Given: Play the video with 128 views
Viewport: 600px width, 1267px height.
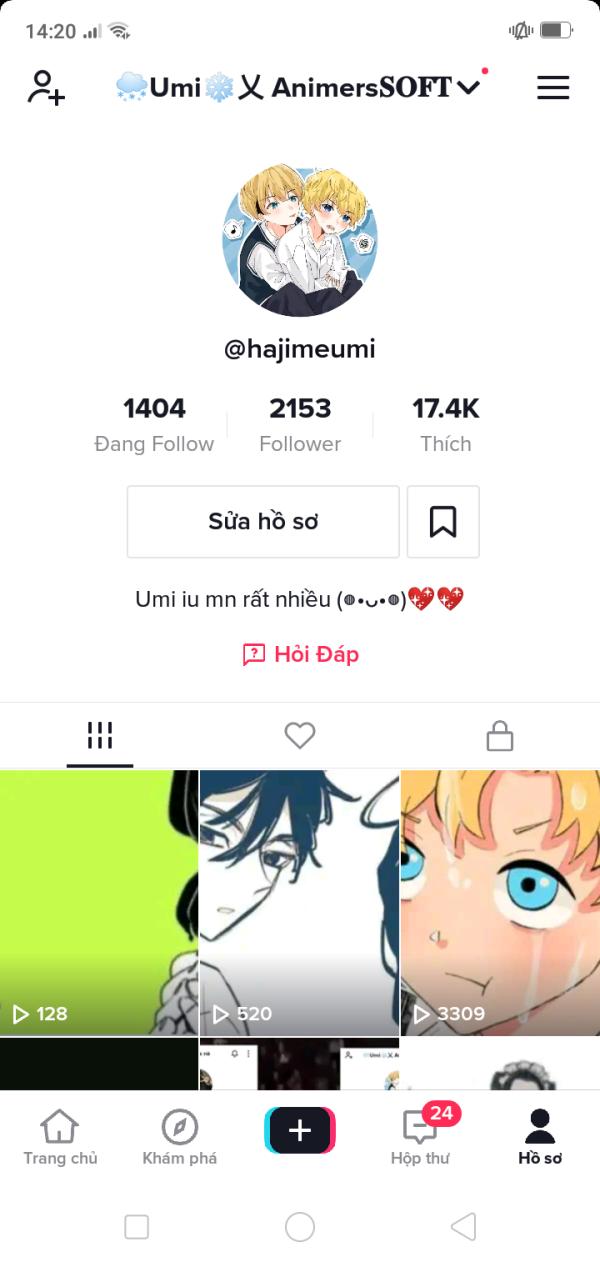Looking at the screenshot, I should [99, 903].
